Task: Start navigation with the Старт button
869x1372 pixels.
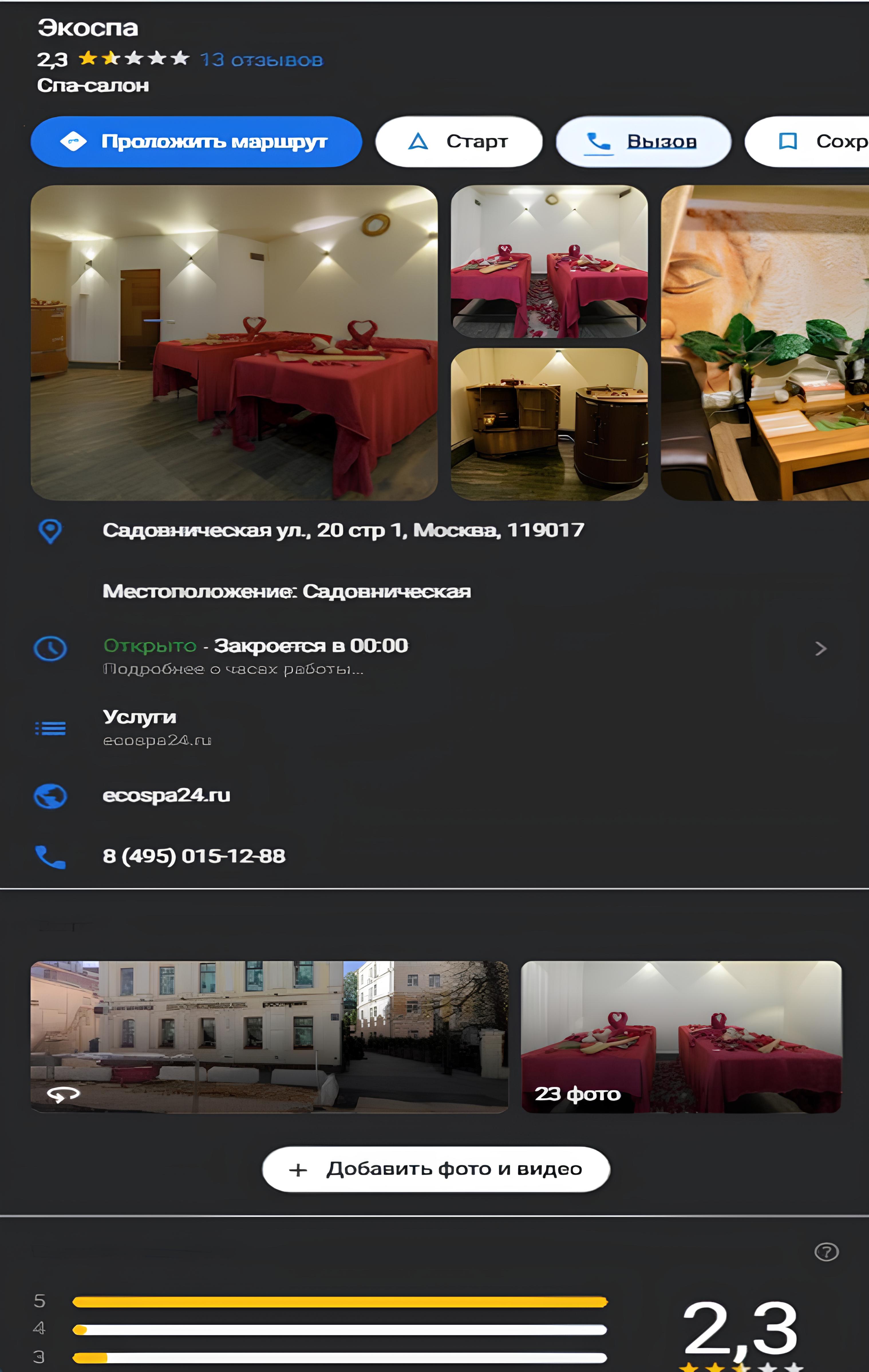Action: tap(459, 142)
